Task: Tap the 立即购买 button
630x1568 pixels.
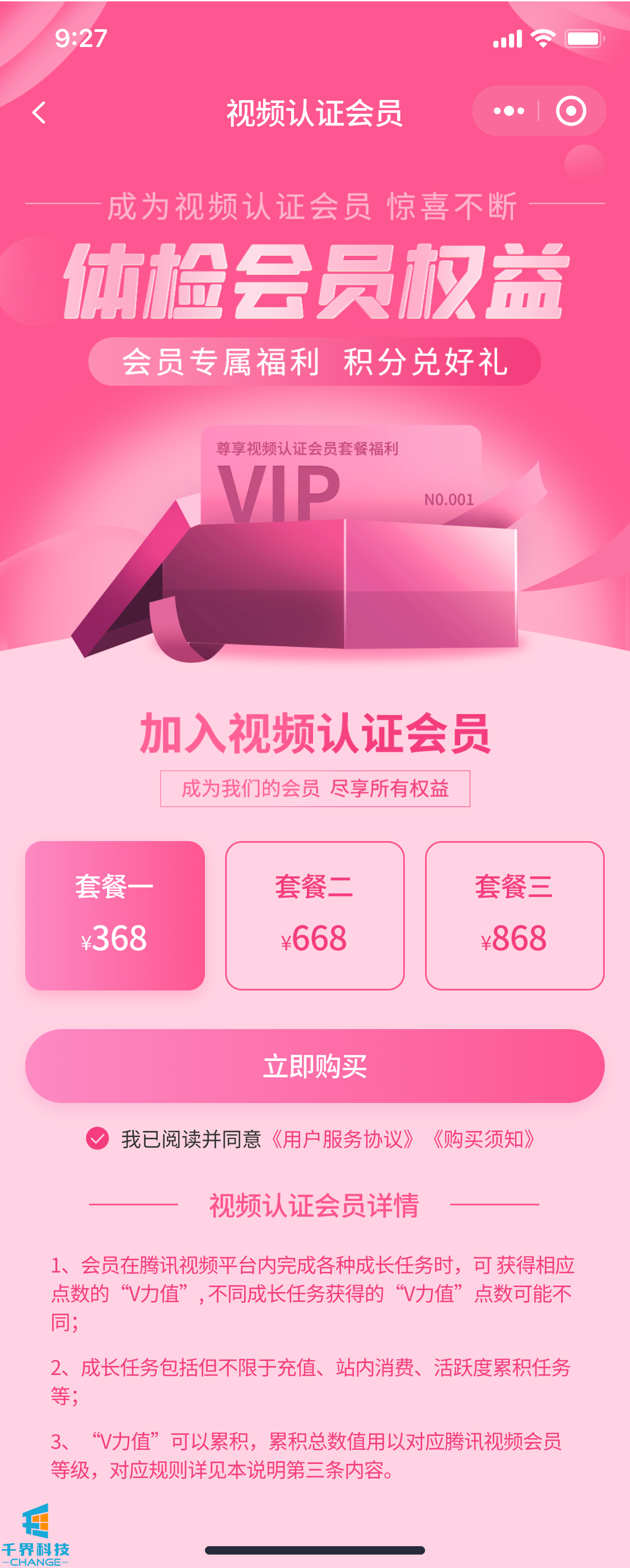Action: click(x=314, y=1066)
